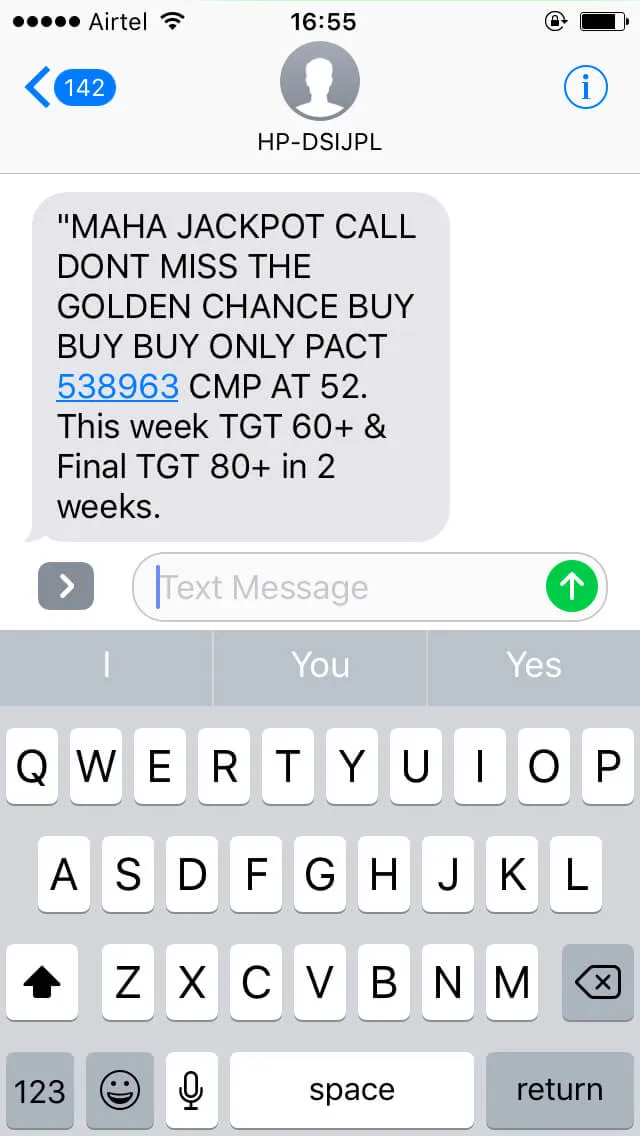Image resolution: width=640 pixels, height=1136 pixels.
Task: Select the "I" keyboard suggestion
Action: [x=106, y=665]
